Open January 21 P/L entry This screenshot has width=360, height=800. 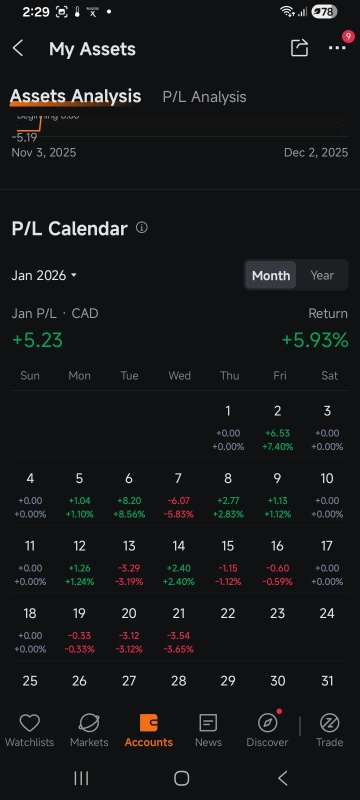pyautogui.click(x=178, y=630)
